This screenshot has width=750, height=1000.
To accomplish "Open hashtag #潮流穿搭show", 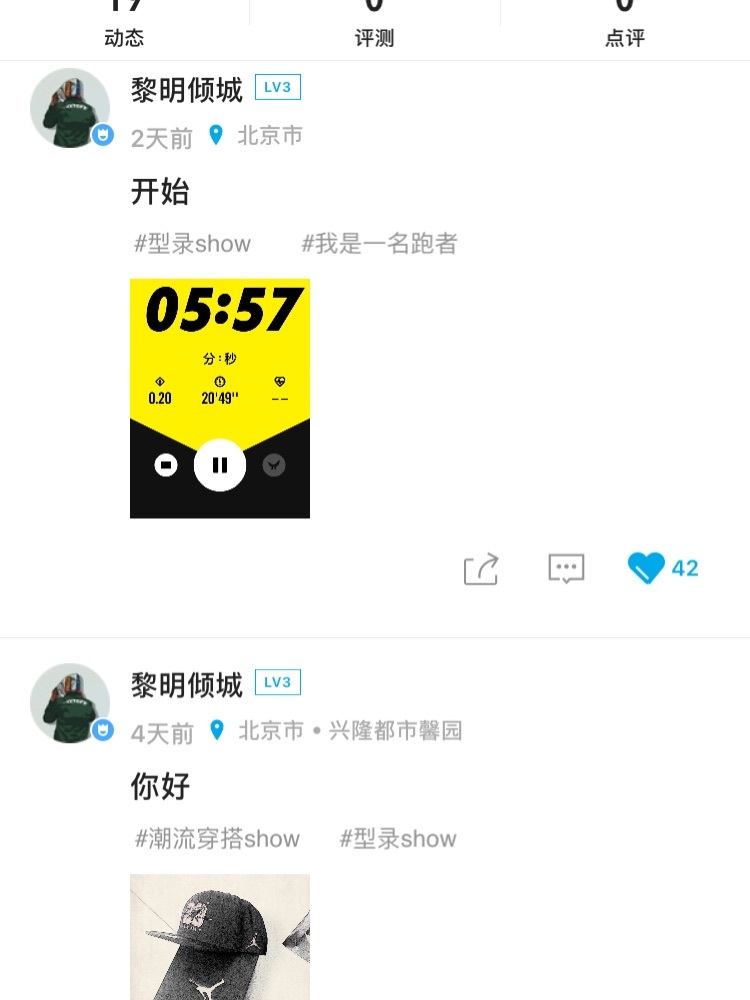I will (217, 839).
